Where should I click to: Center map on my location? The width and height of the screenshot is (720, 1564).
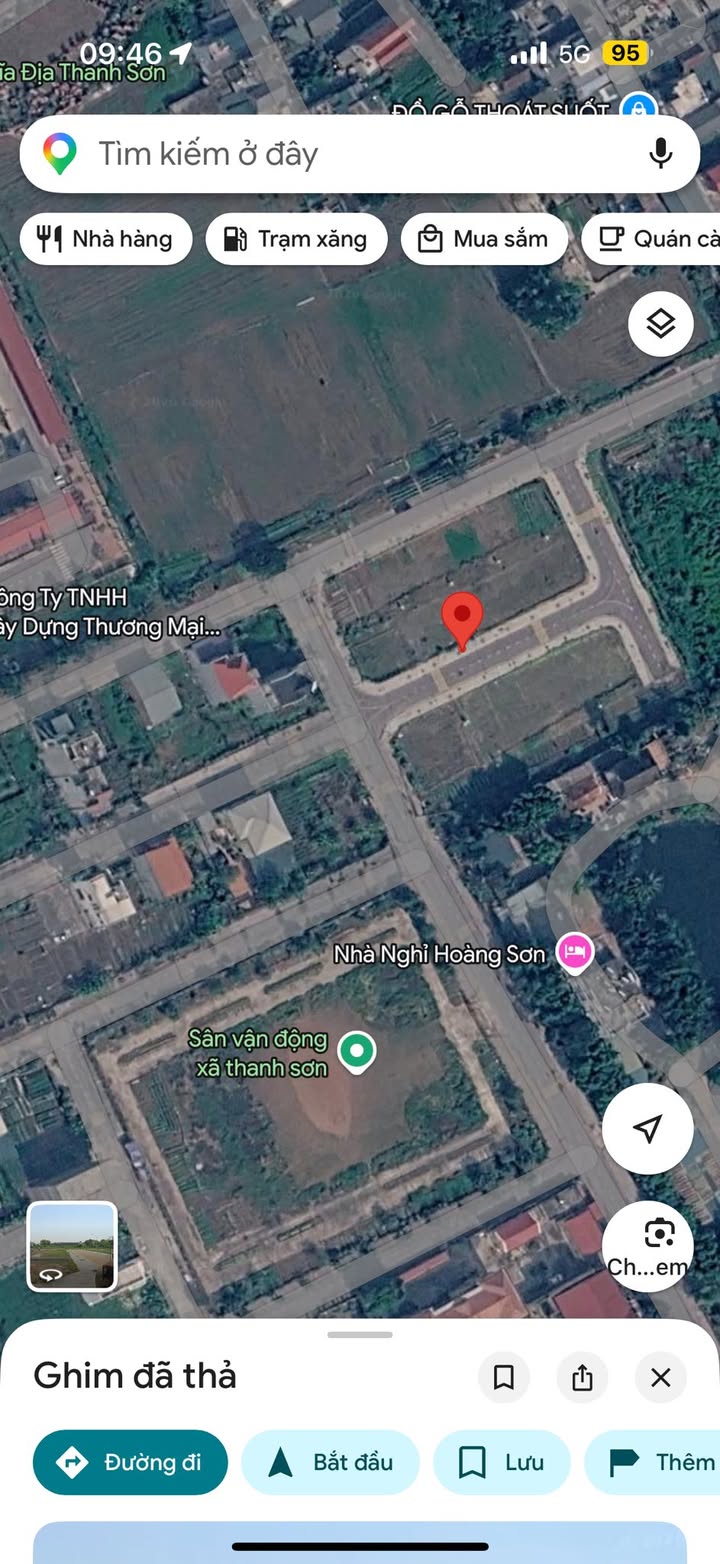click(648, 1129)
